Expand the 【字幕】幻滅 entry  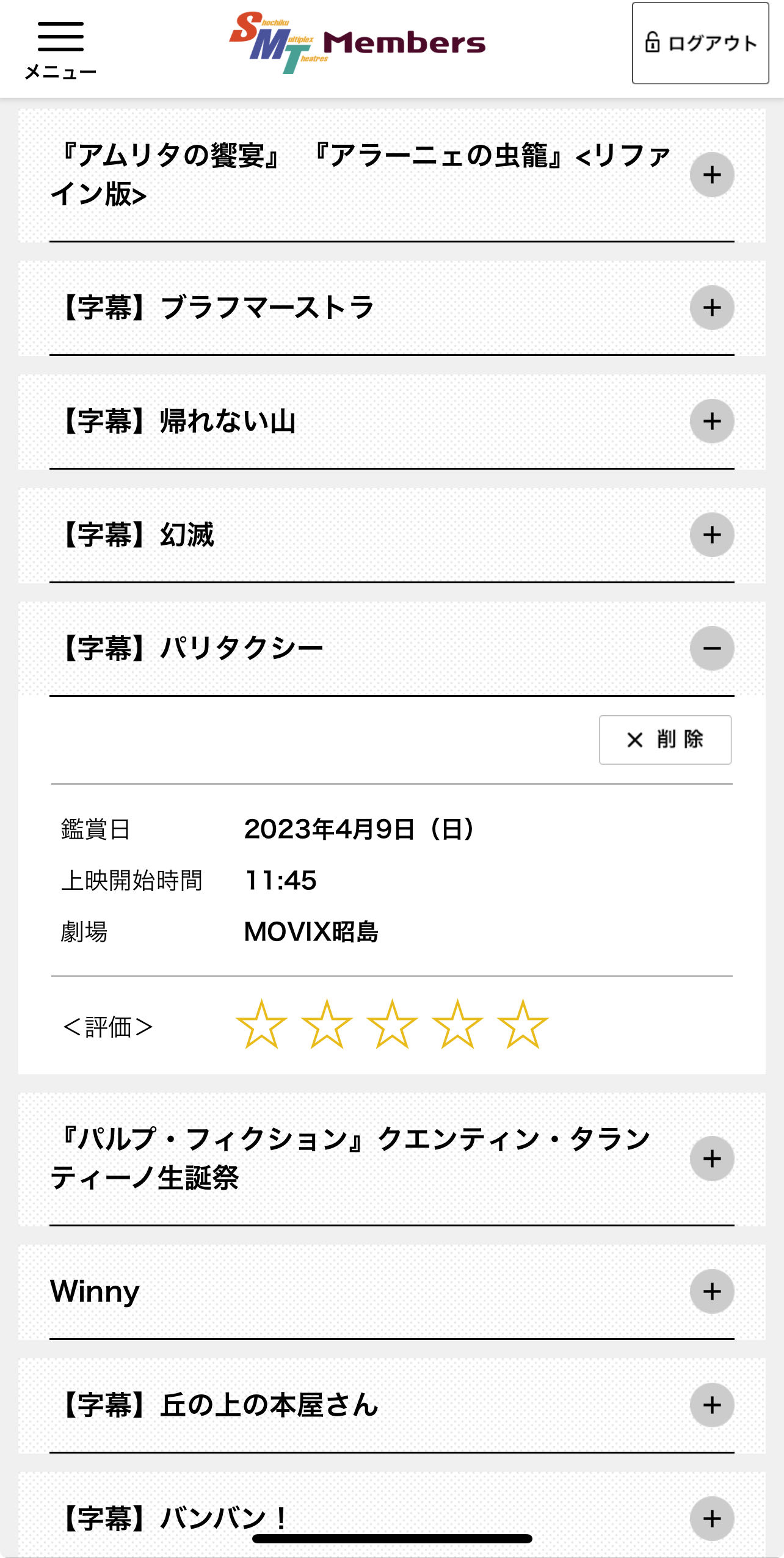click(712, 535)
